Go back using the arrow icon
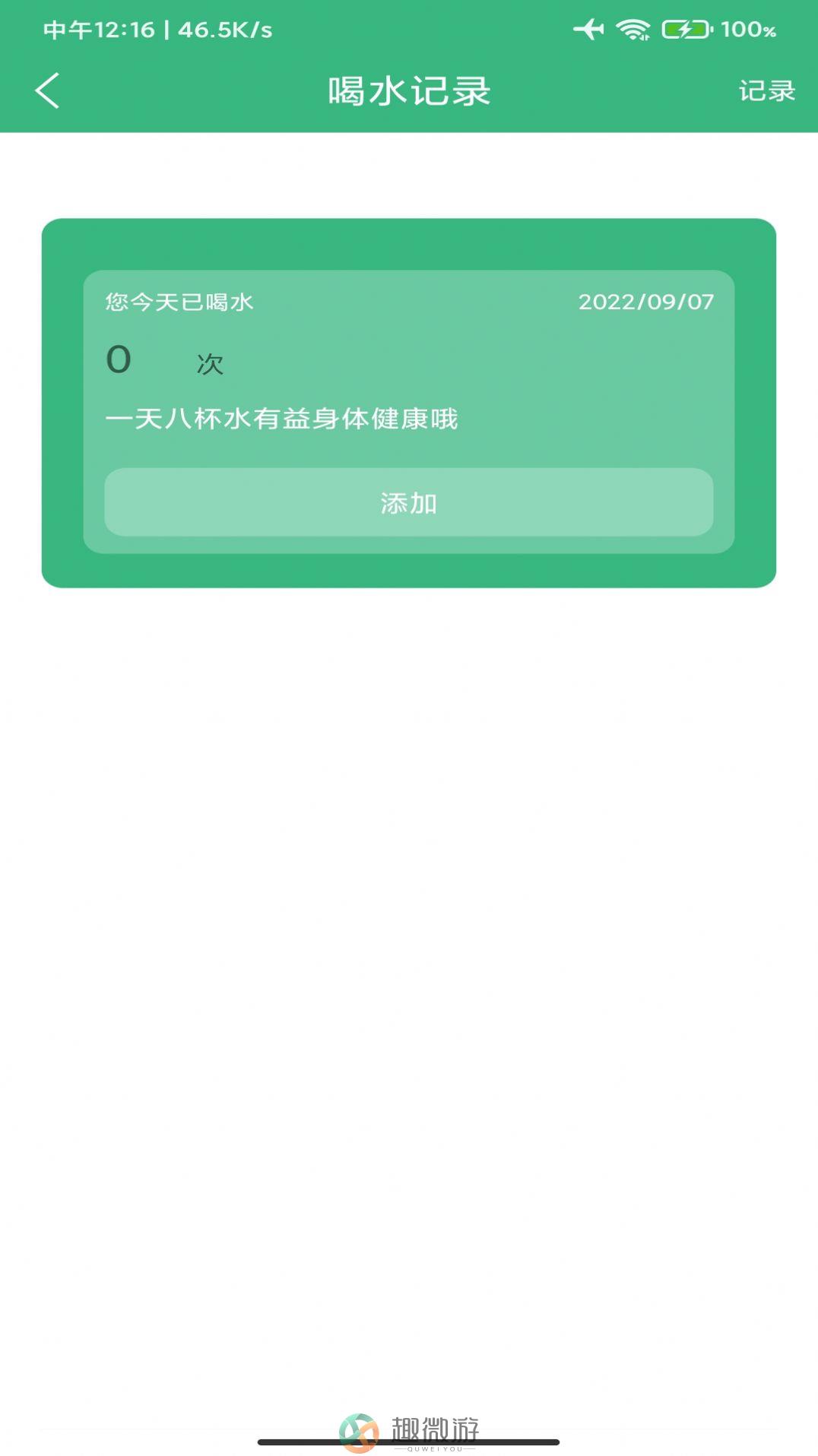818x1456 pixels. tap(47, 91)
